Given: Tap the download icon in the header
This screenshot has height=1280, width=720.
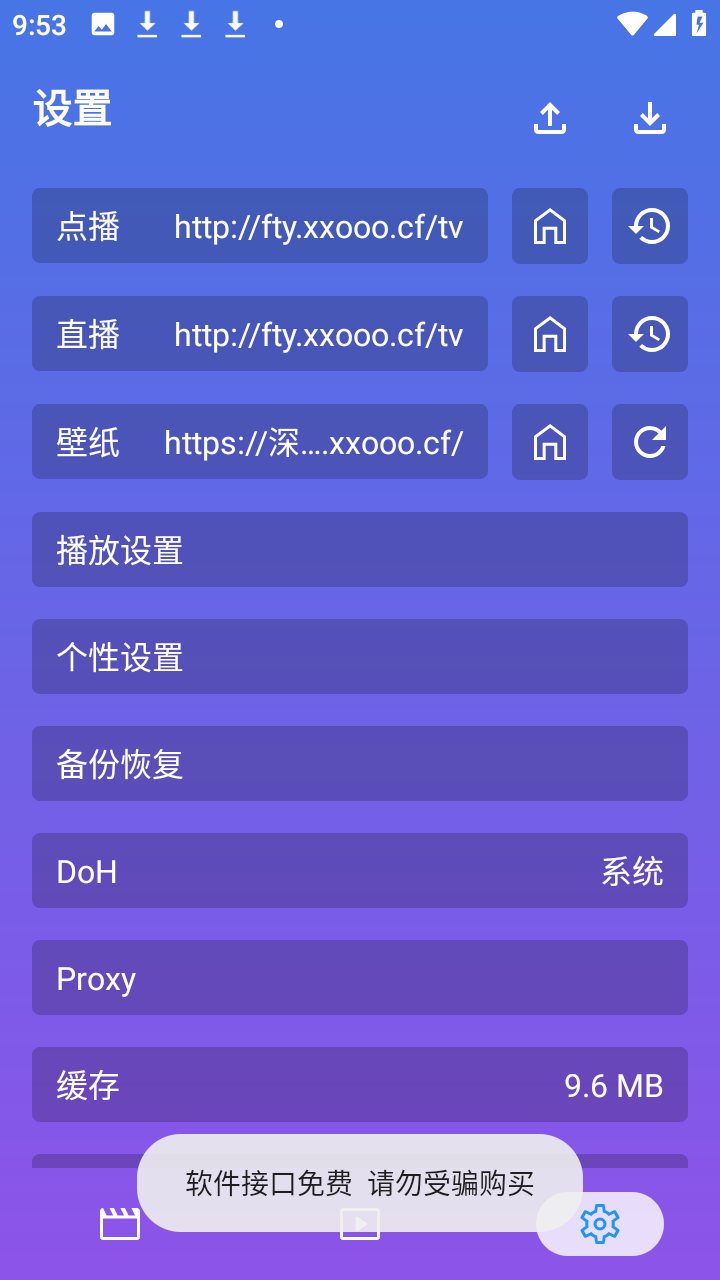Looking at the screenshot, I should (x=650, y=118).
